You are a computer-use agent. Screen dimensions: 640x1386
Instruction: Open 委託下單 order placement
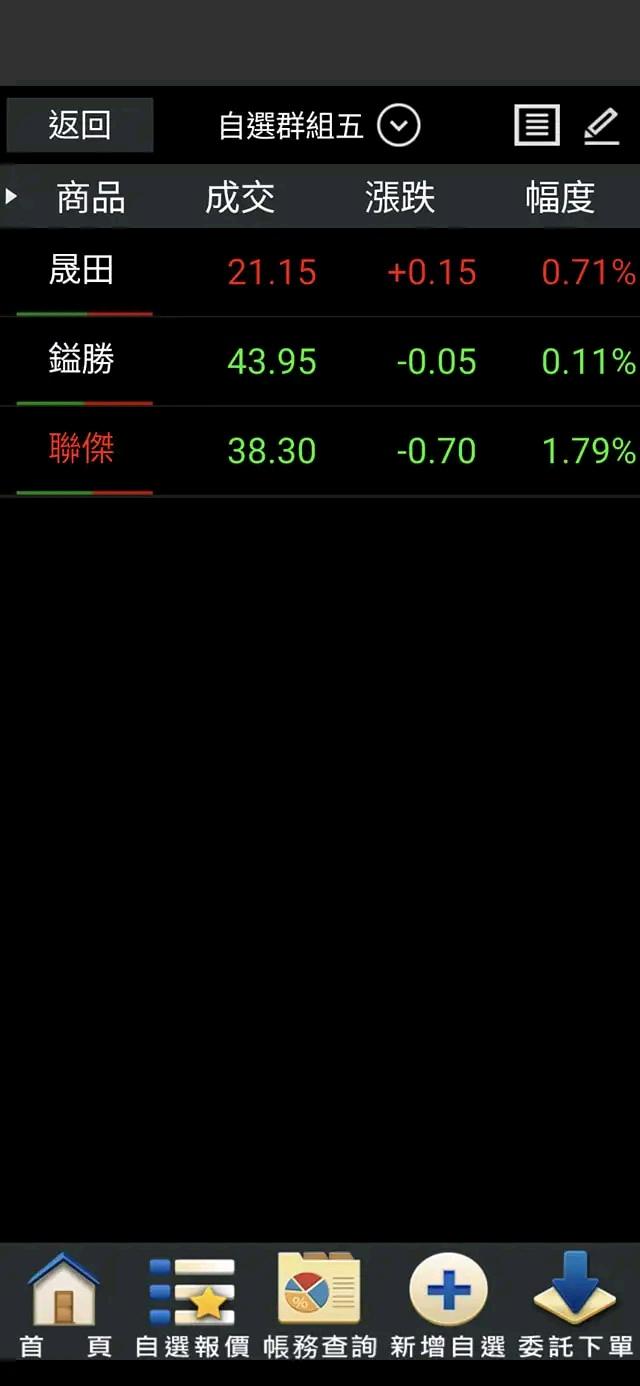coord(575,1305)
